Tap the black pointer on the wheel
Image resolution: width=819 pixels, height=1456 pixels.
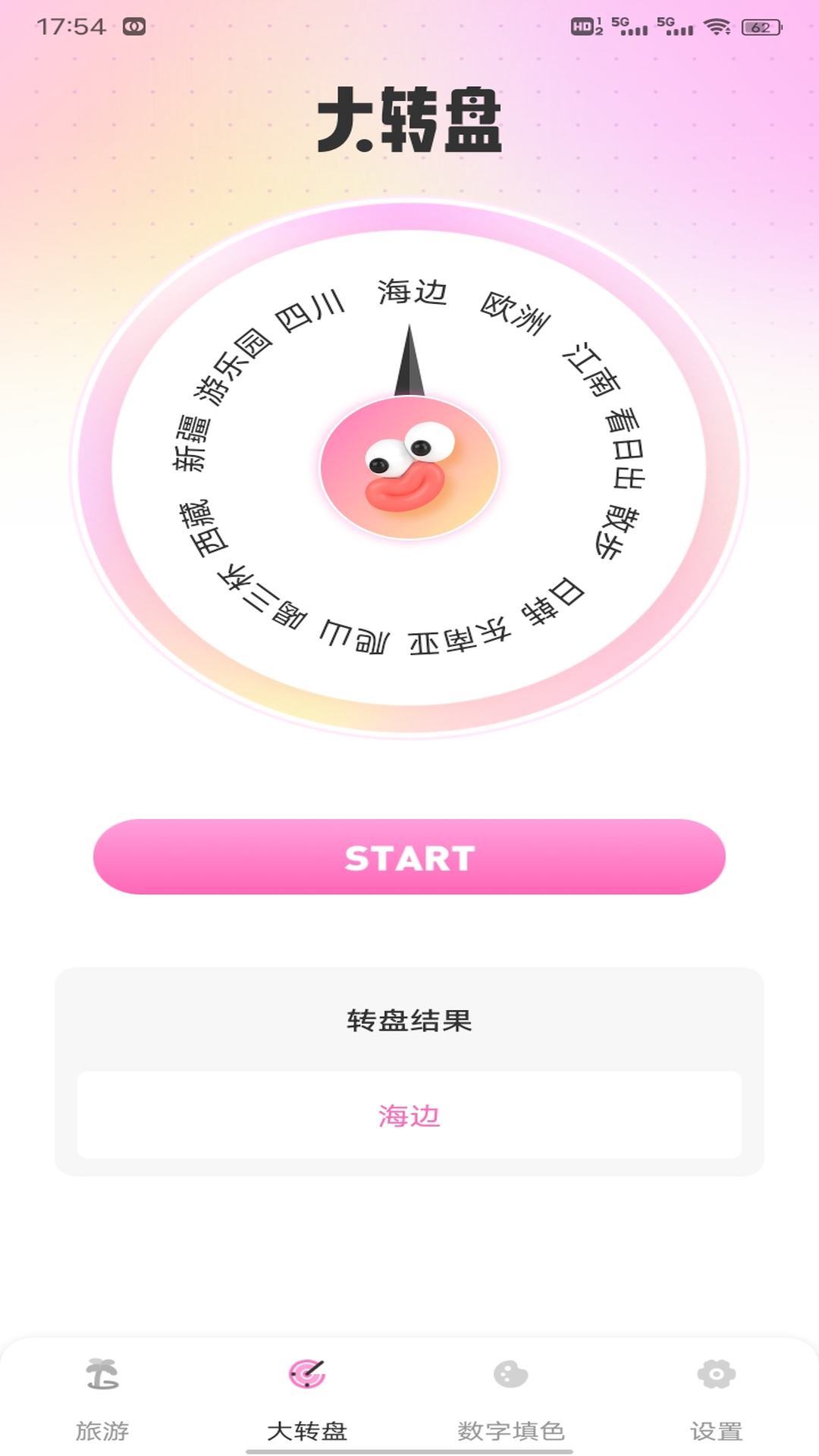[409, 364]
